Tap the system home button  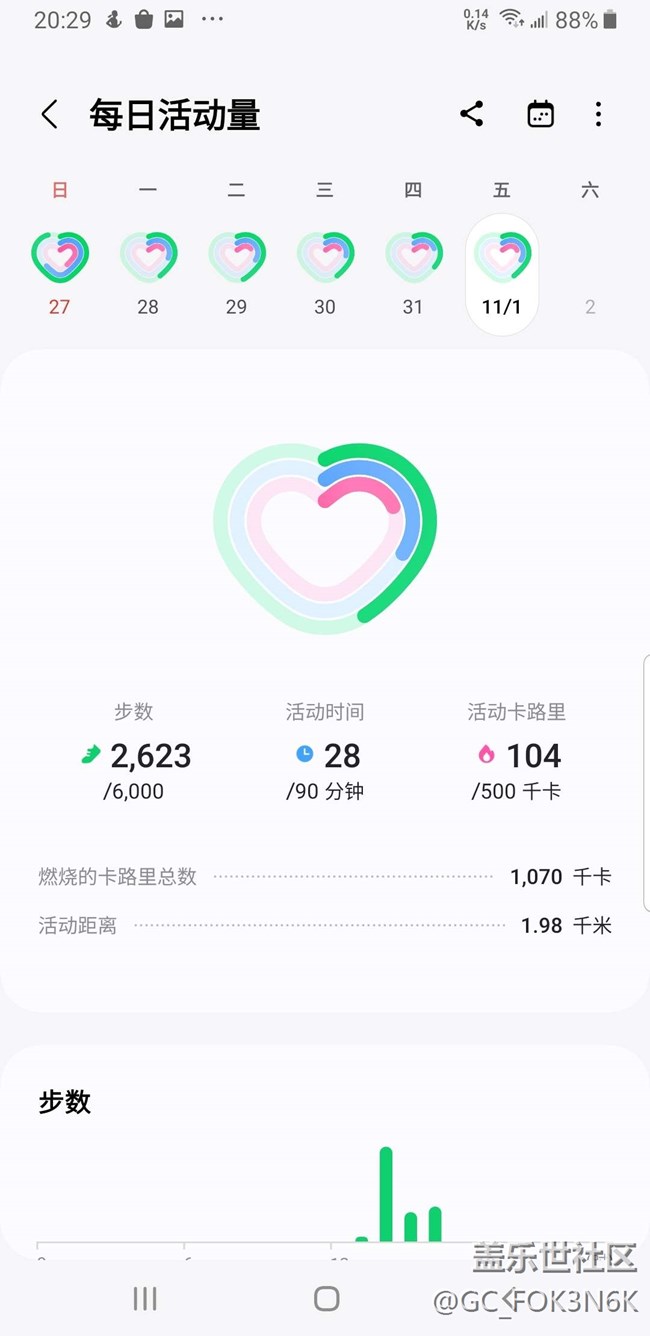[327, 1298]
